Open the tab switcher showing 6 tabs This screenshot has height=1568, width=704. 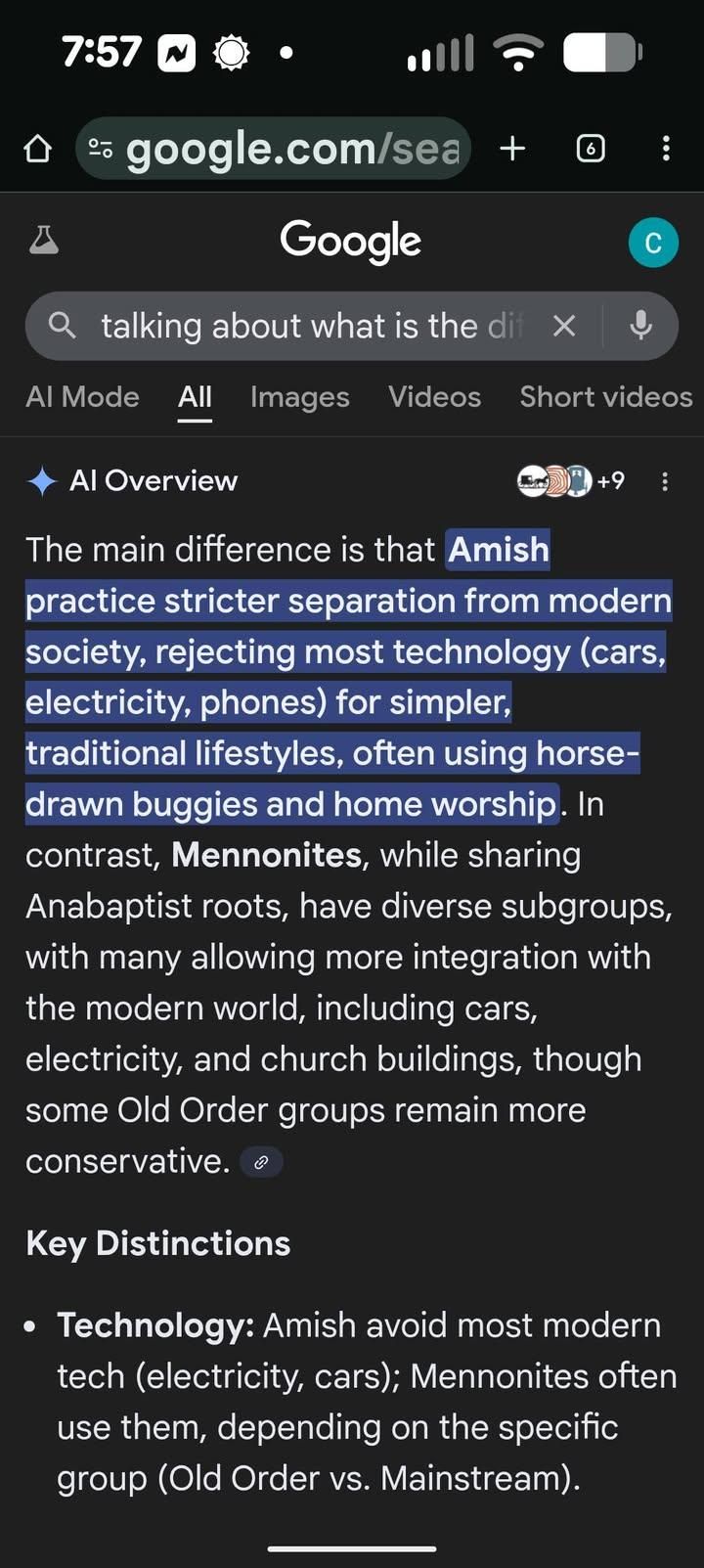click(591, 149)
